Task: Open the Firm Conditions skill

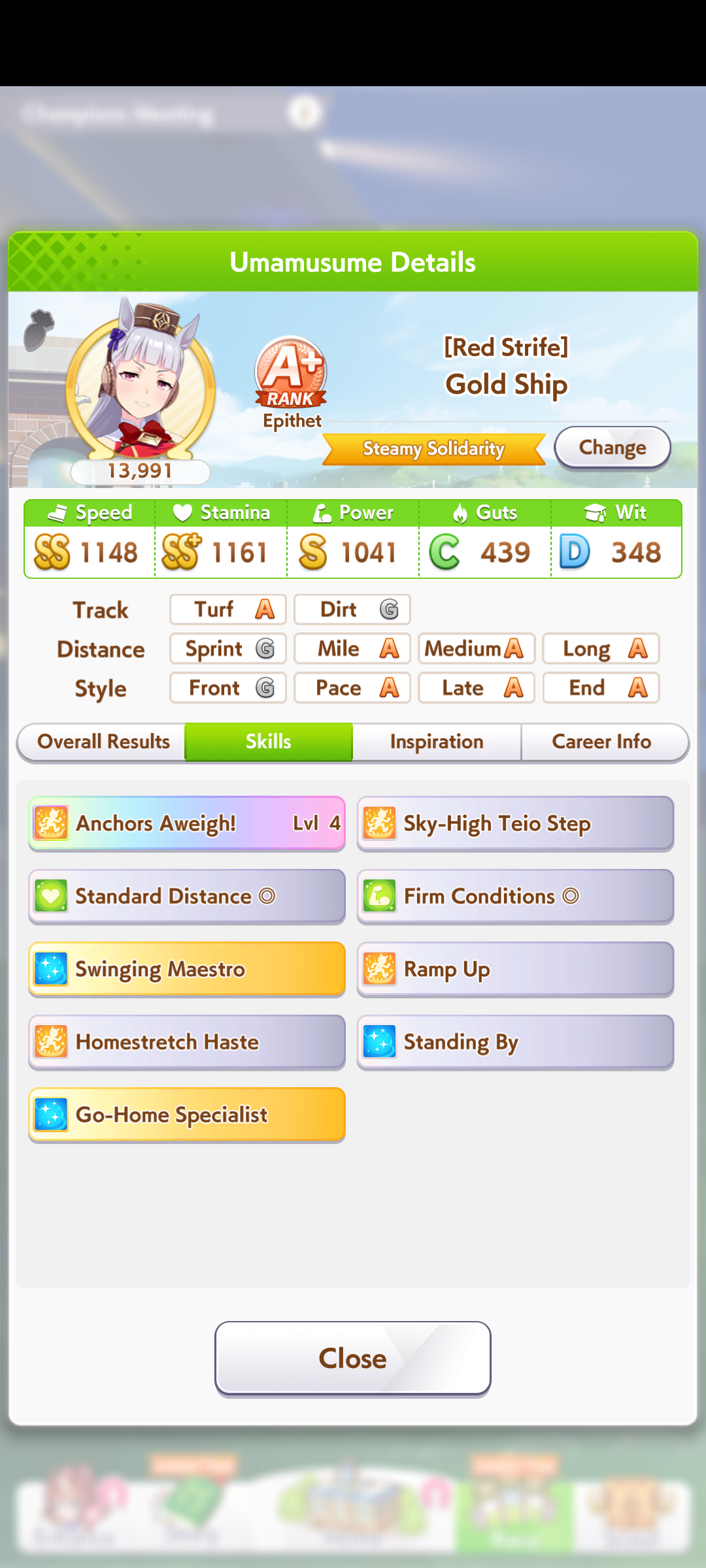Action: pyautogui.click(x=515, y=896)
